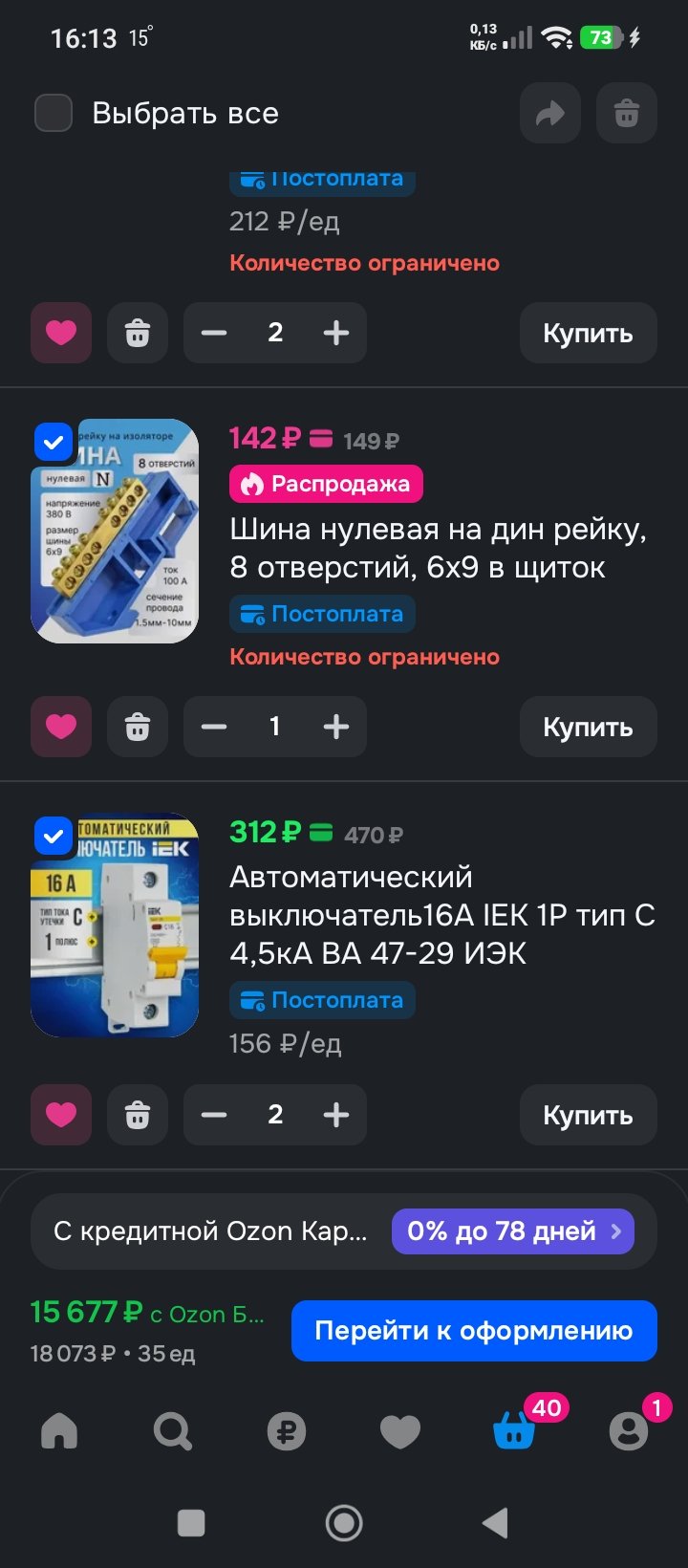Go to the home tab
The image size is (688, 1568).
(x=59, y=1431)
